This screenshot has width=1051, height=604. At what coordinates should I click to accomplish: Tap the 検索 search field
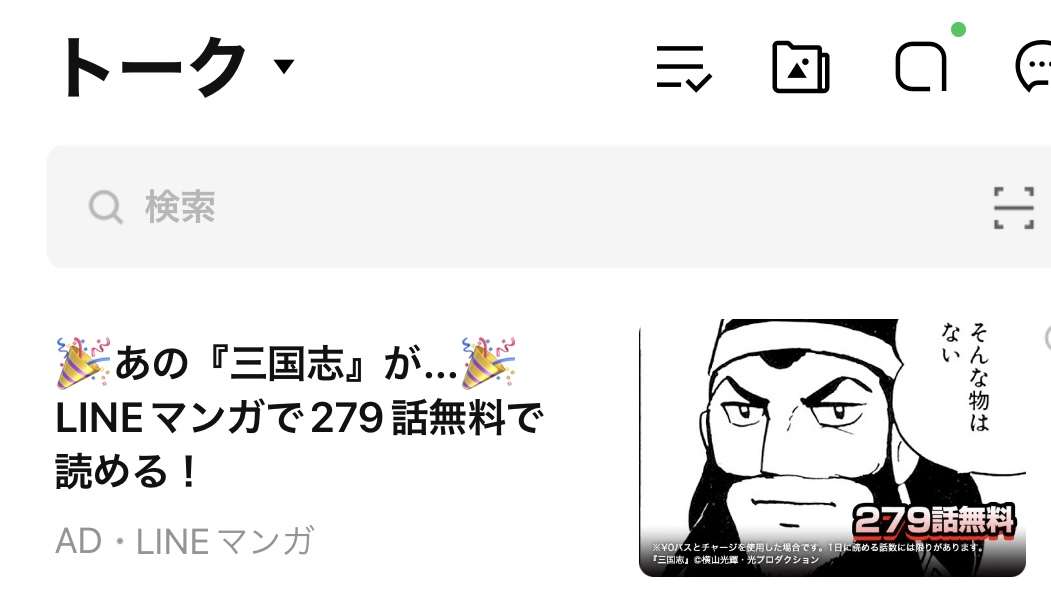click(x=500, y=207)
